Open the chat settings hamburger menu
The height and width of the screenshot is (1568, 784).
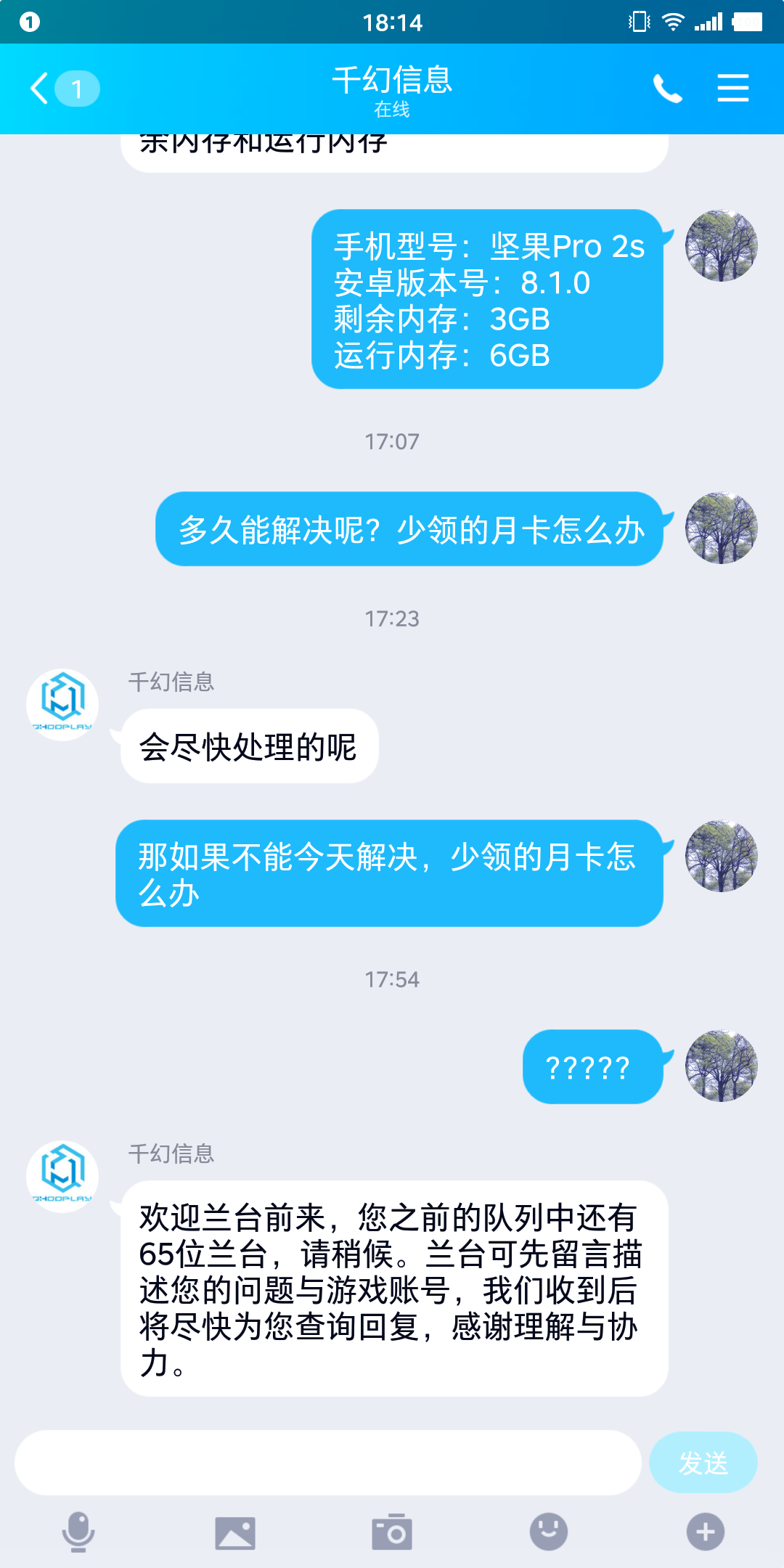click(732, 87)
